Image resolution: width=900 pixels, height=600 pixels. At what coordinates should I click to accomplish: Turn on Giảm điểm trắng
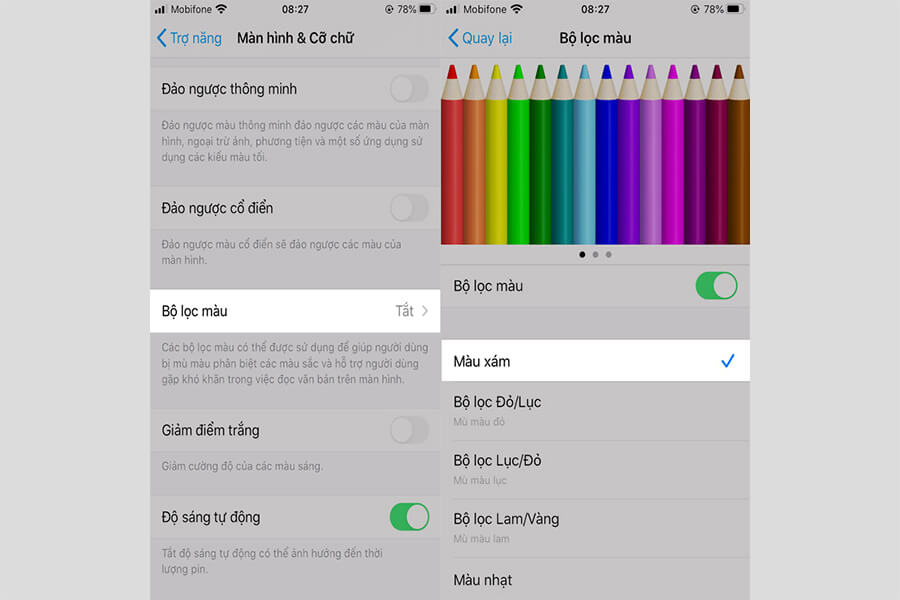coord(408,430)
